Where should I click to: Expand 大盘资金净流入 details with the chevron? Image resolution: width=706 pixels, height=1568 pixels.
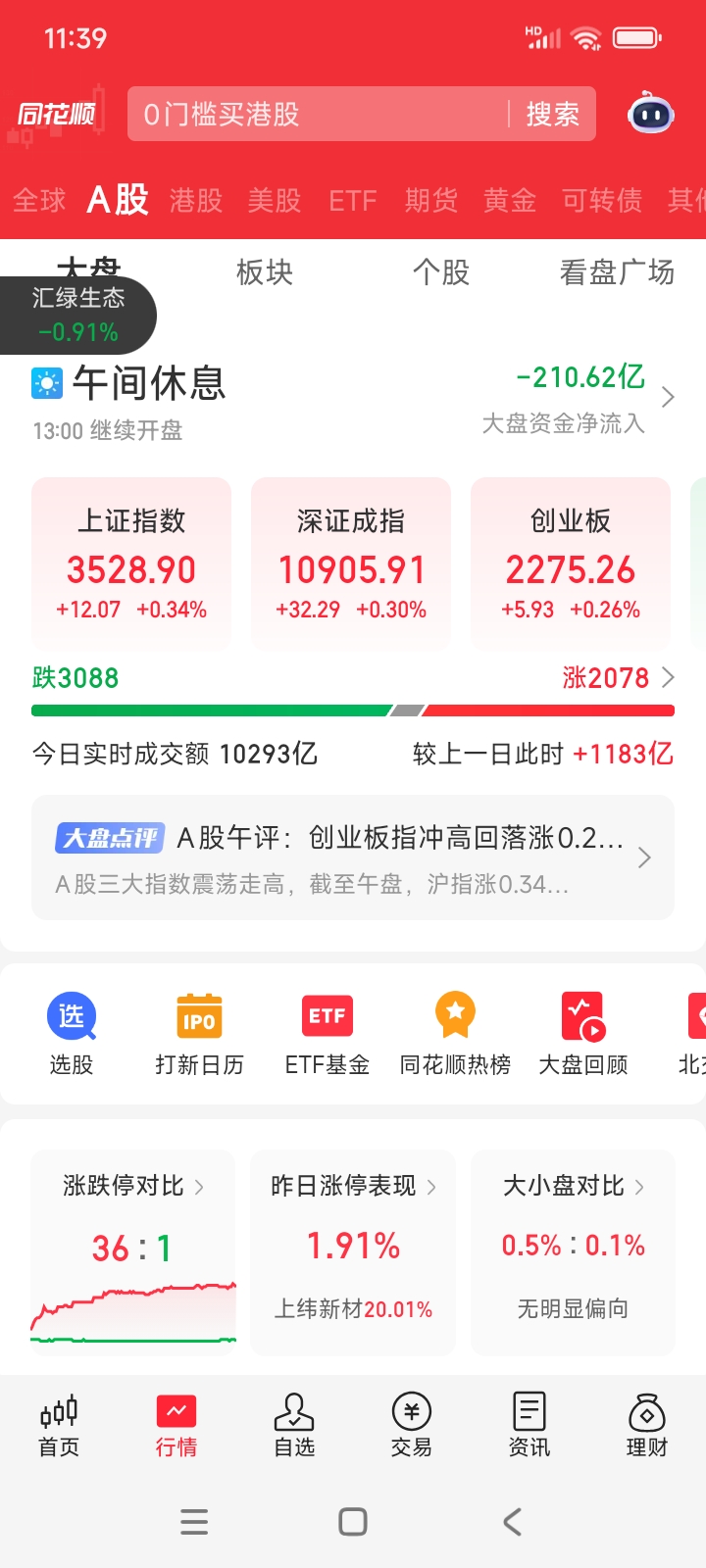[668, 397]
